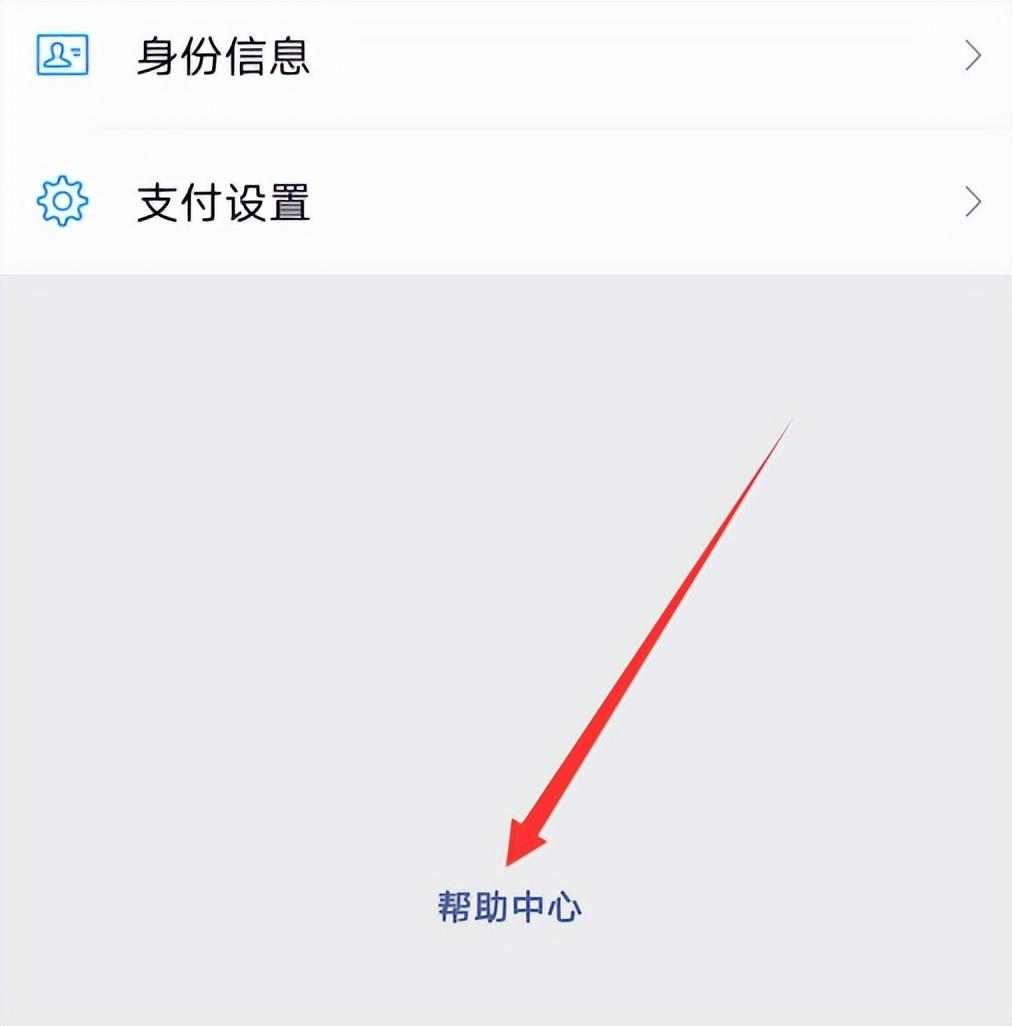The width and height of the screenshot is (1012, 1026).
Task: Click the chevron at the end of the first row
Action: [971, 57]
